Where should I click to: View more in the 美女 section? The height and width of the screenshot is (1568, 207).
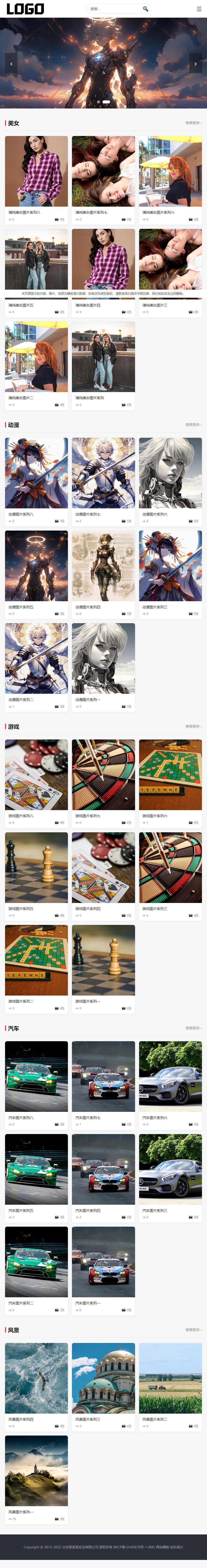[x=194, y=123]
